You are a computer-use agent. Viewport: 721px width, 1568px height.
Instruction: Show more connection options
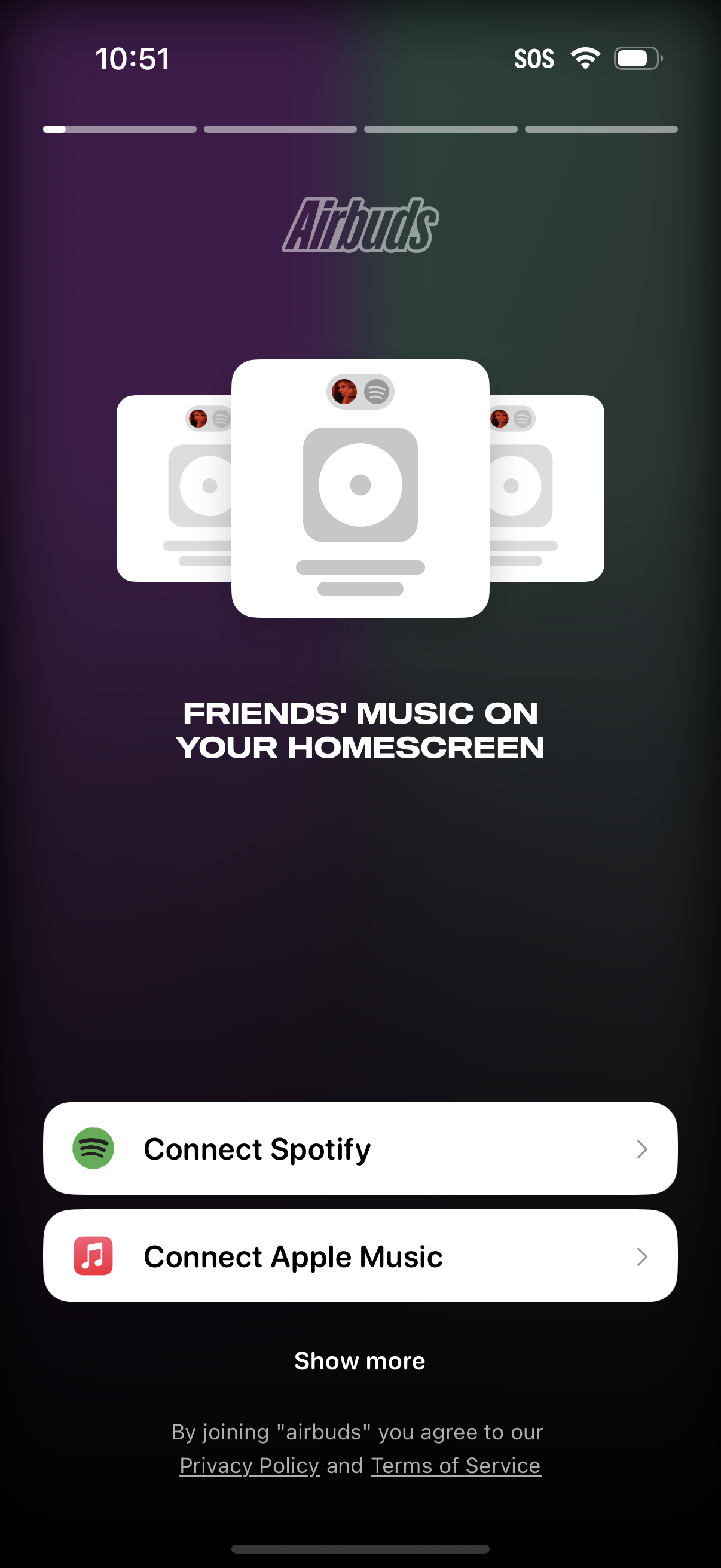coord(359,1360)
